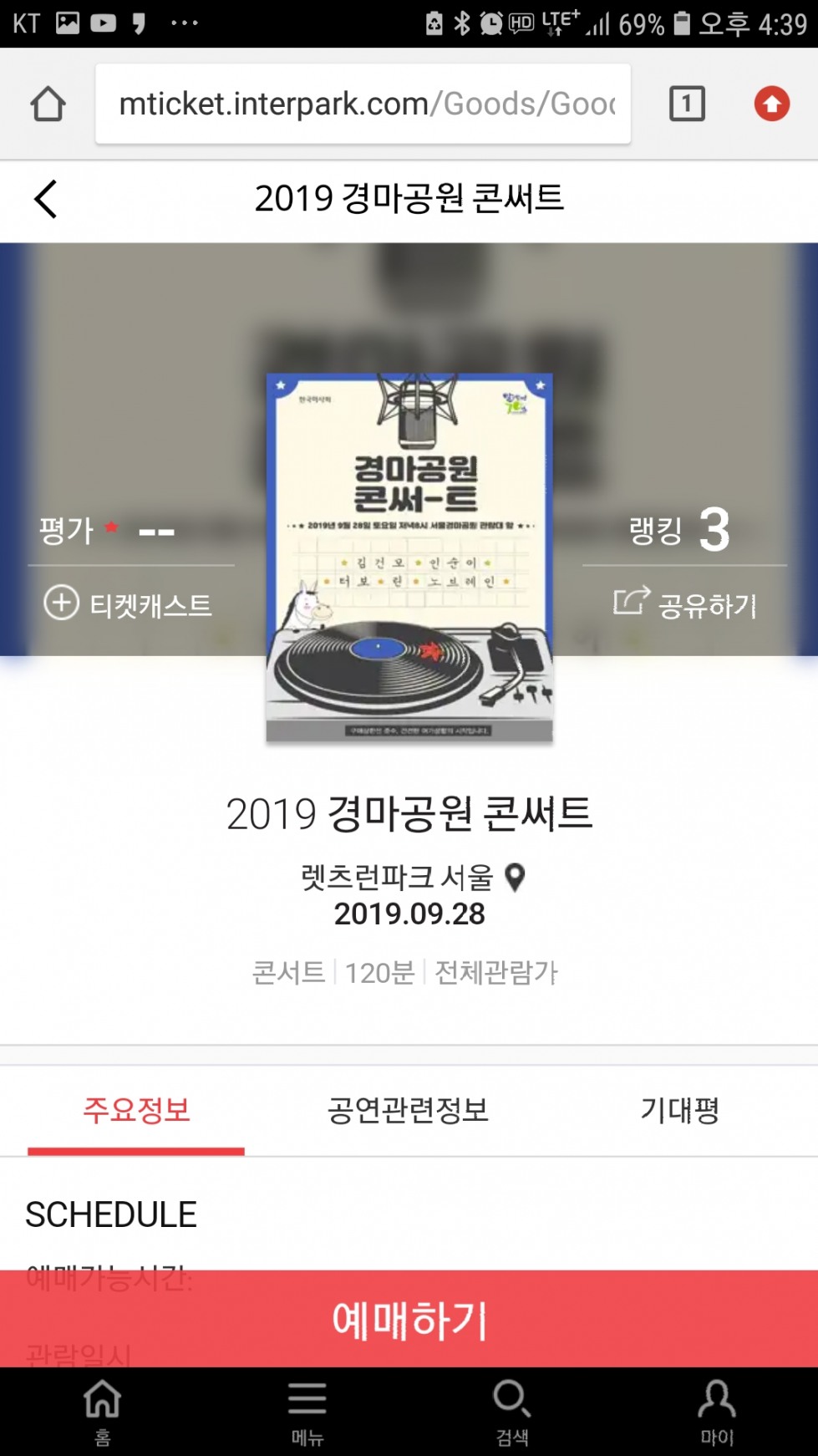The width and height of the screenshot is (818, 1456).
Task: Open the 메뉴 bottom tab
Action: (x=307, y=1411)
